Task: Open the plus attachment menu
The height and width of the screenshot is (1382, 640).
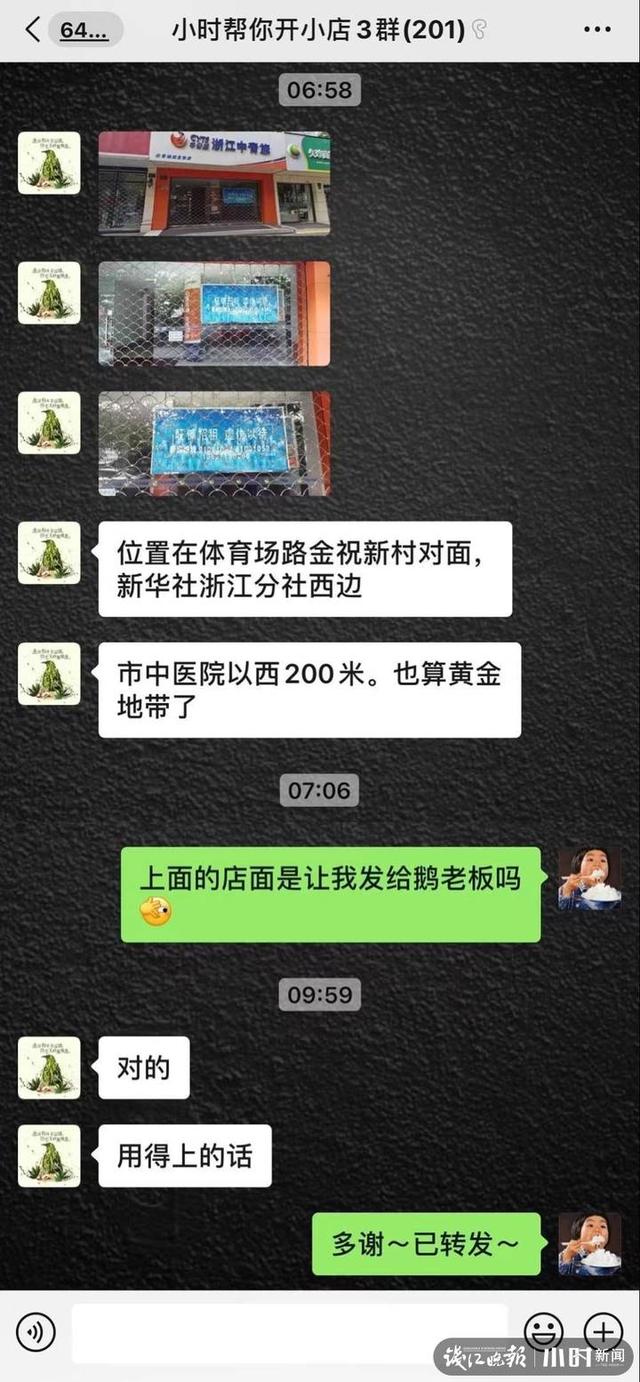Action: 603,1331
